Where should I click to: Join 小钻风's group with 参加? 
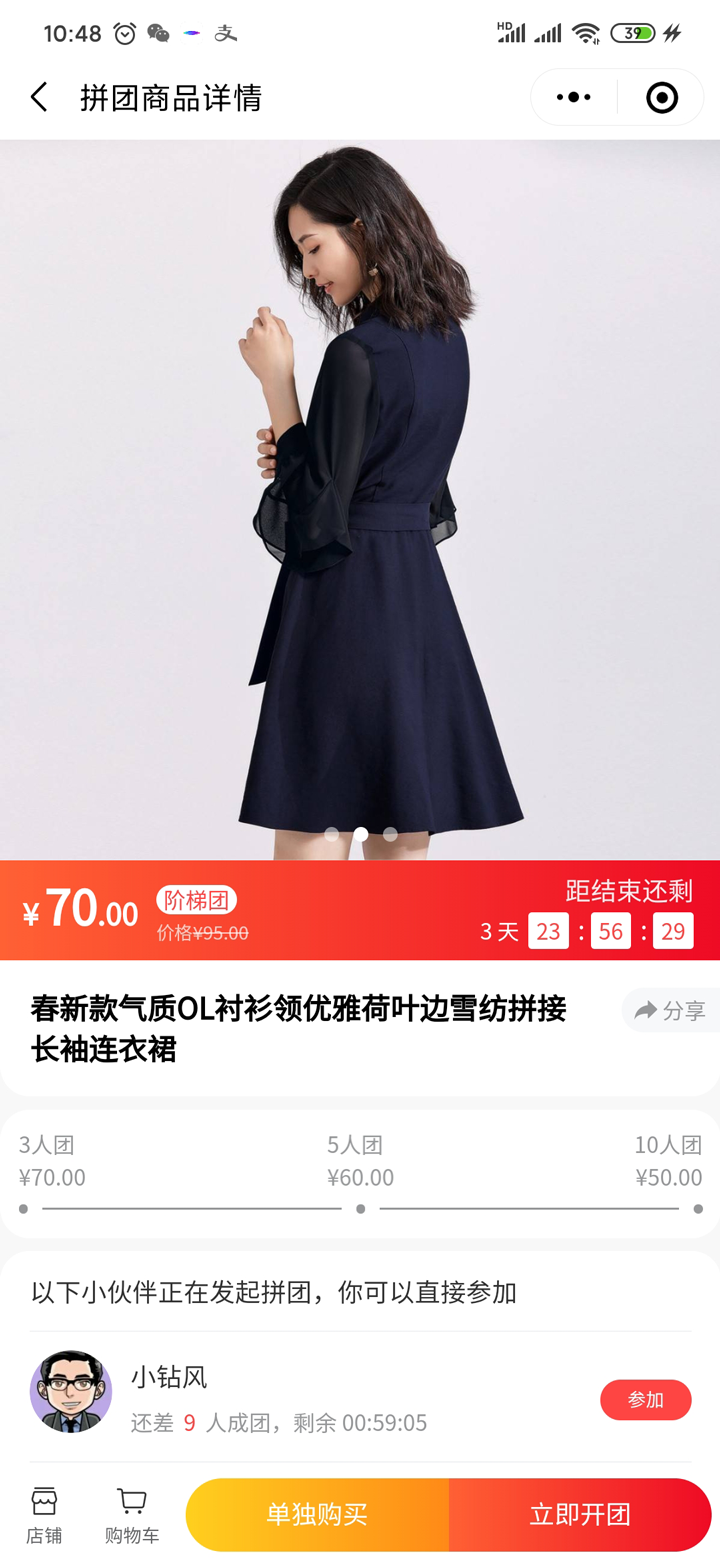[645, 1399]
